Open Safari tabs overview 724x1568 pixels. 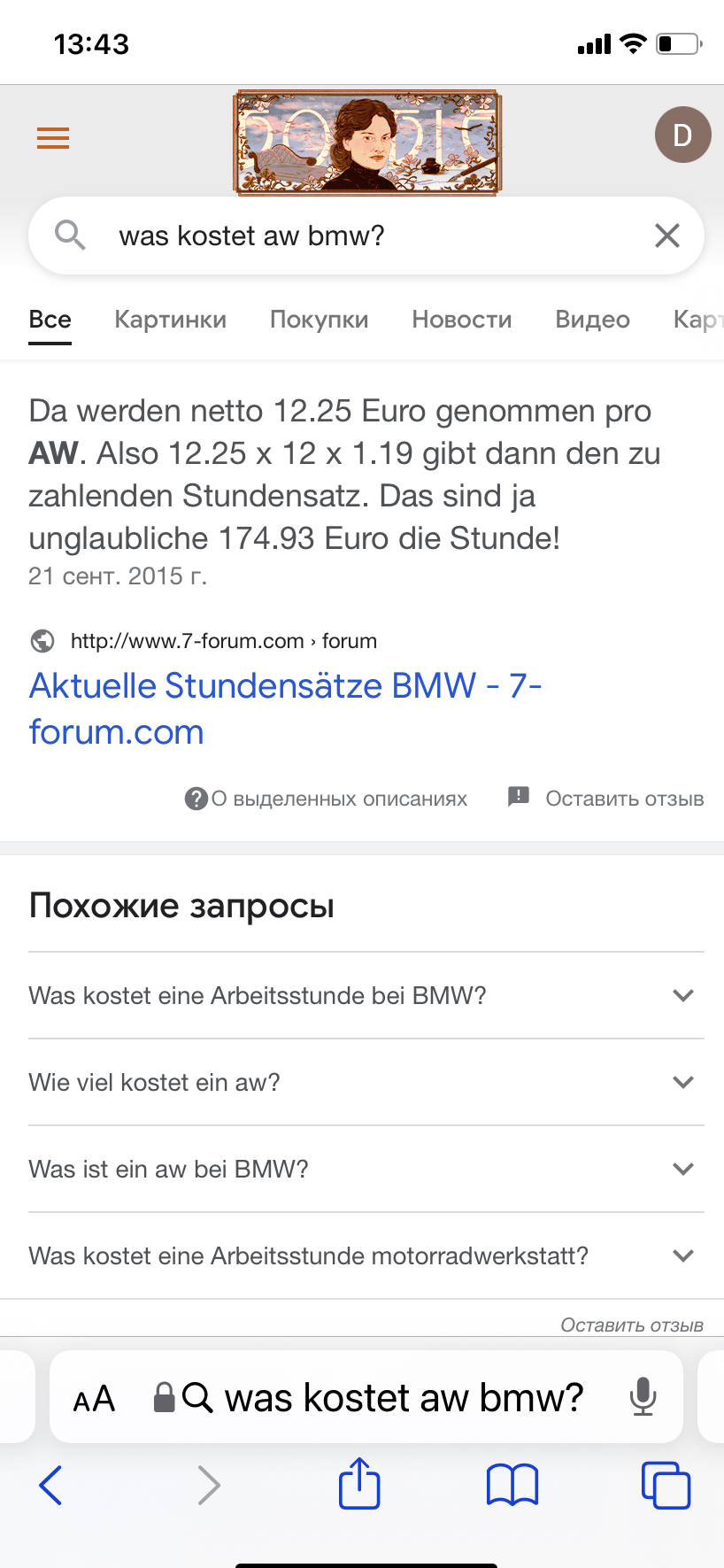[665, 1485]
